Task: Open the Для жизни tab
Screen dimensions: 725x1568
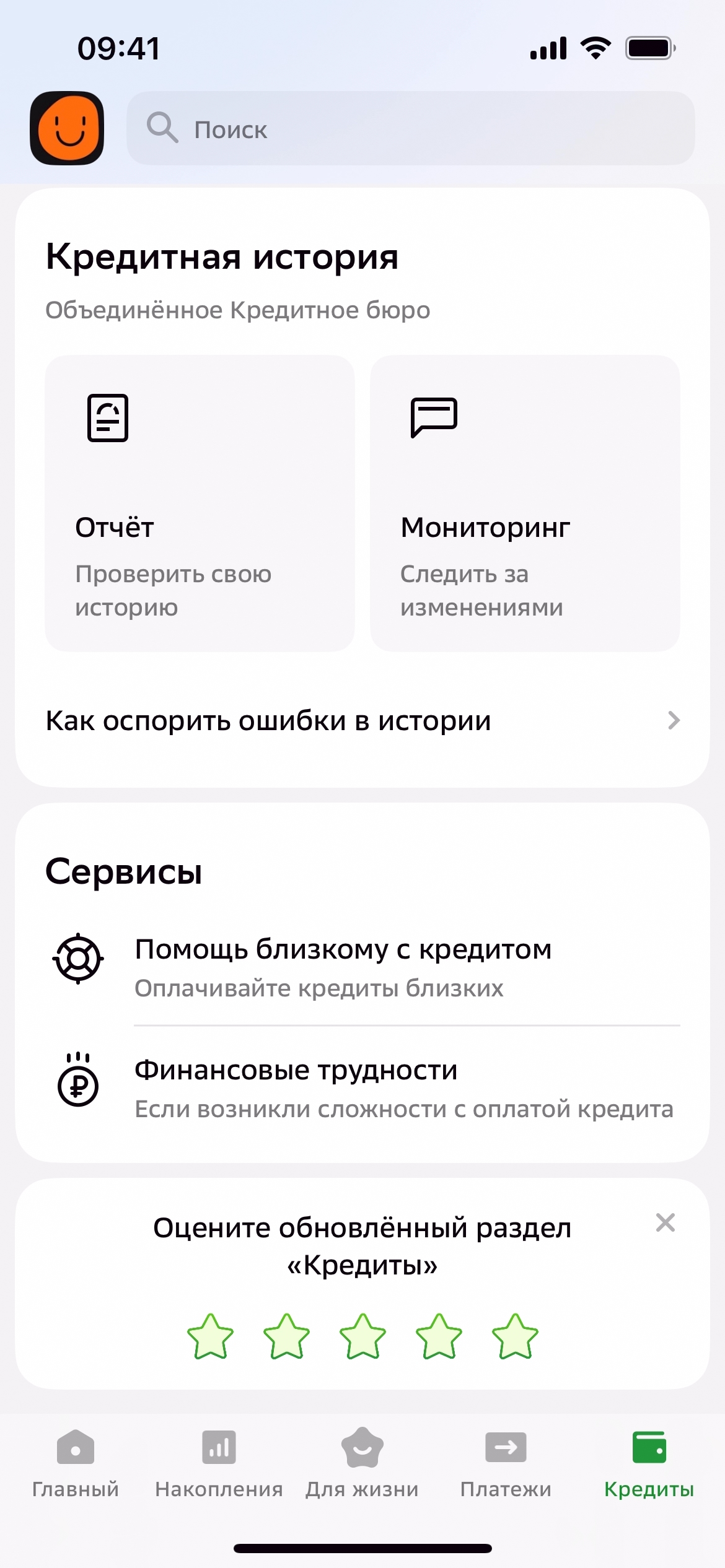Action: (x=362, y=1463)
